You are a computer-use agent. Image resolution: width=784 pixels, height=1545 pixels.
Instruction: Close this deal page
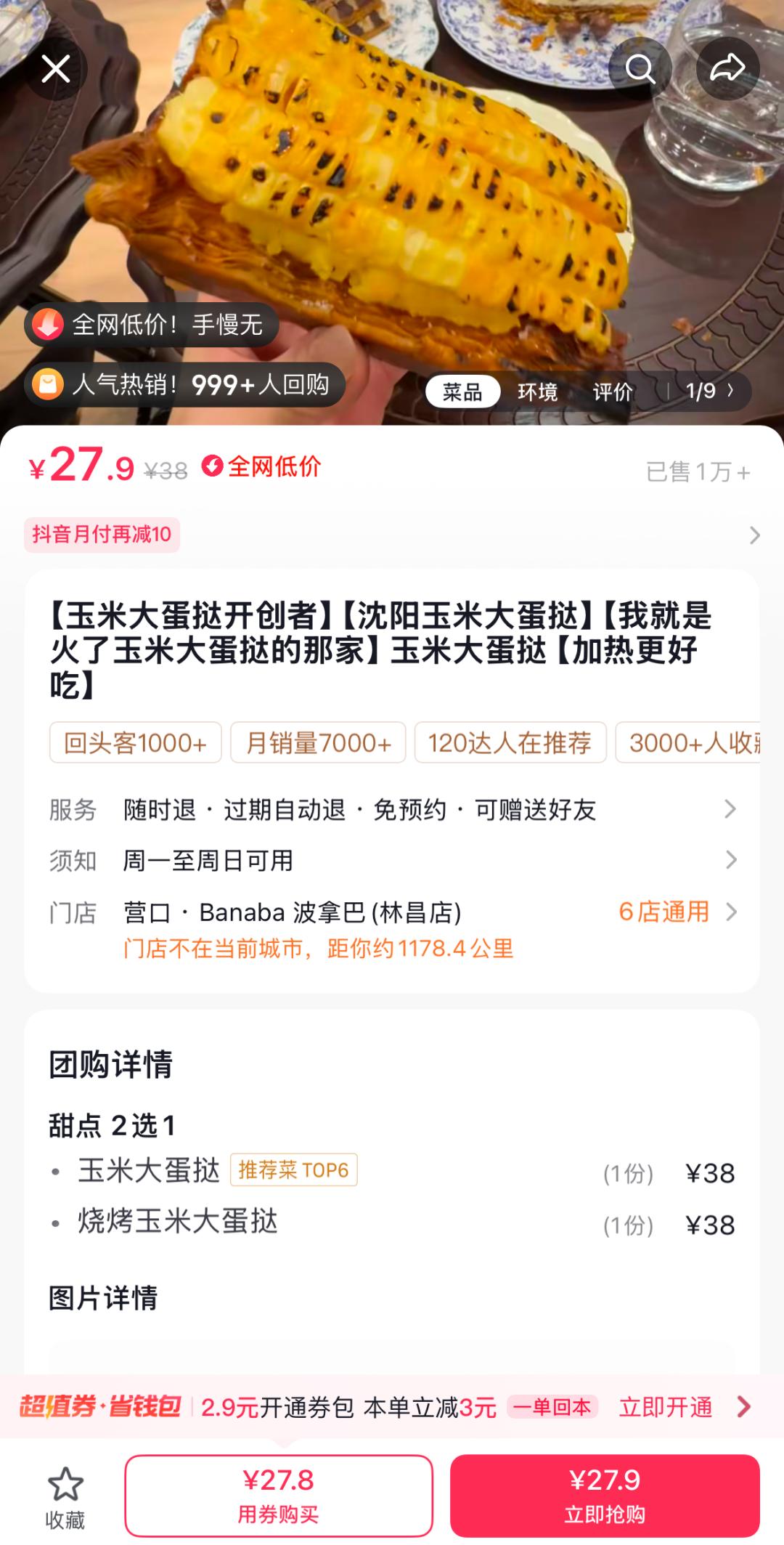pos(56,69)
